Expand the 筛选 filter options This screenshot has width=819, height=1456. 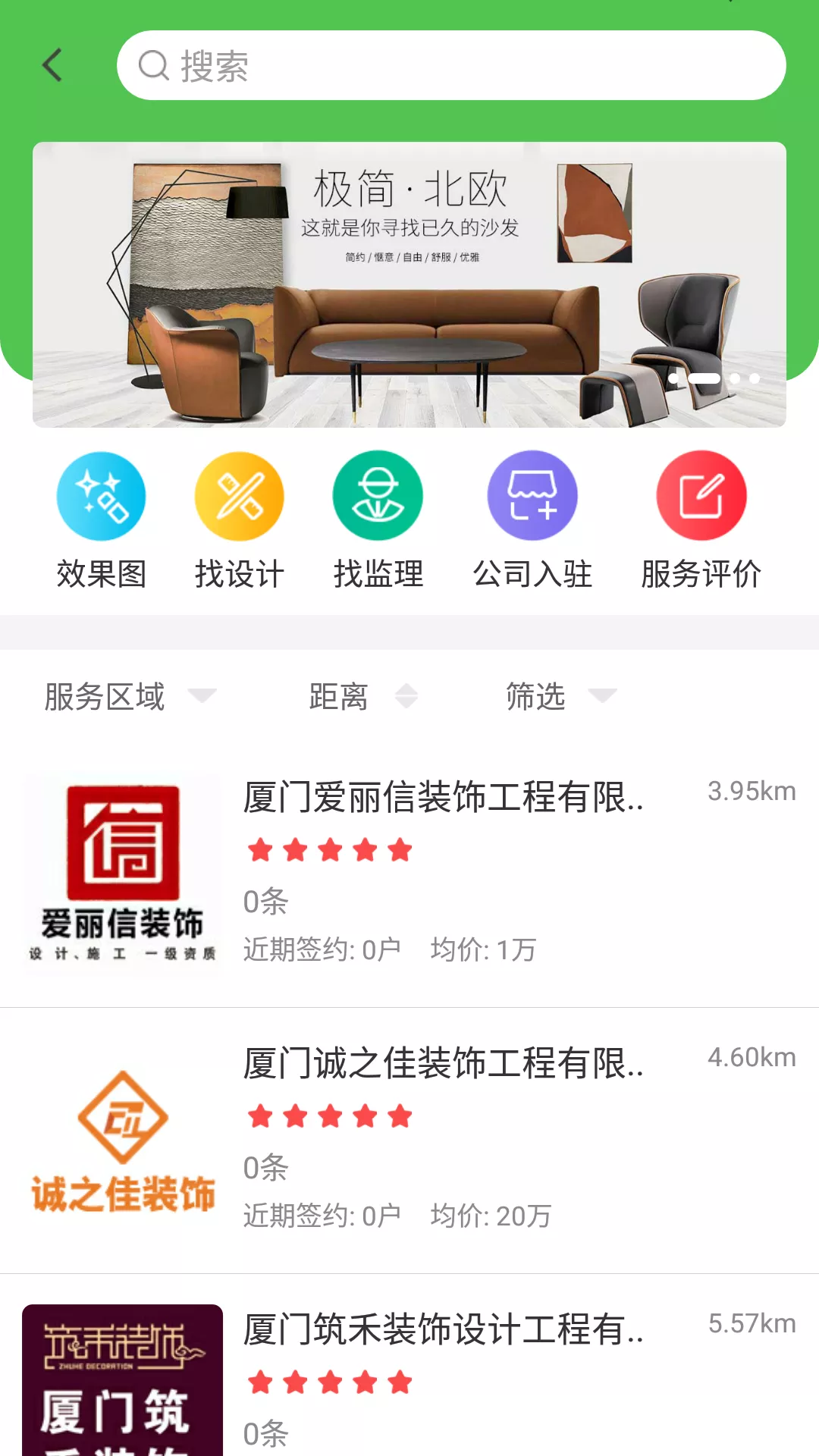pos(560,696)
